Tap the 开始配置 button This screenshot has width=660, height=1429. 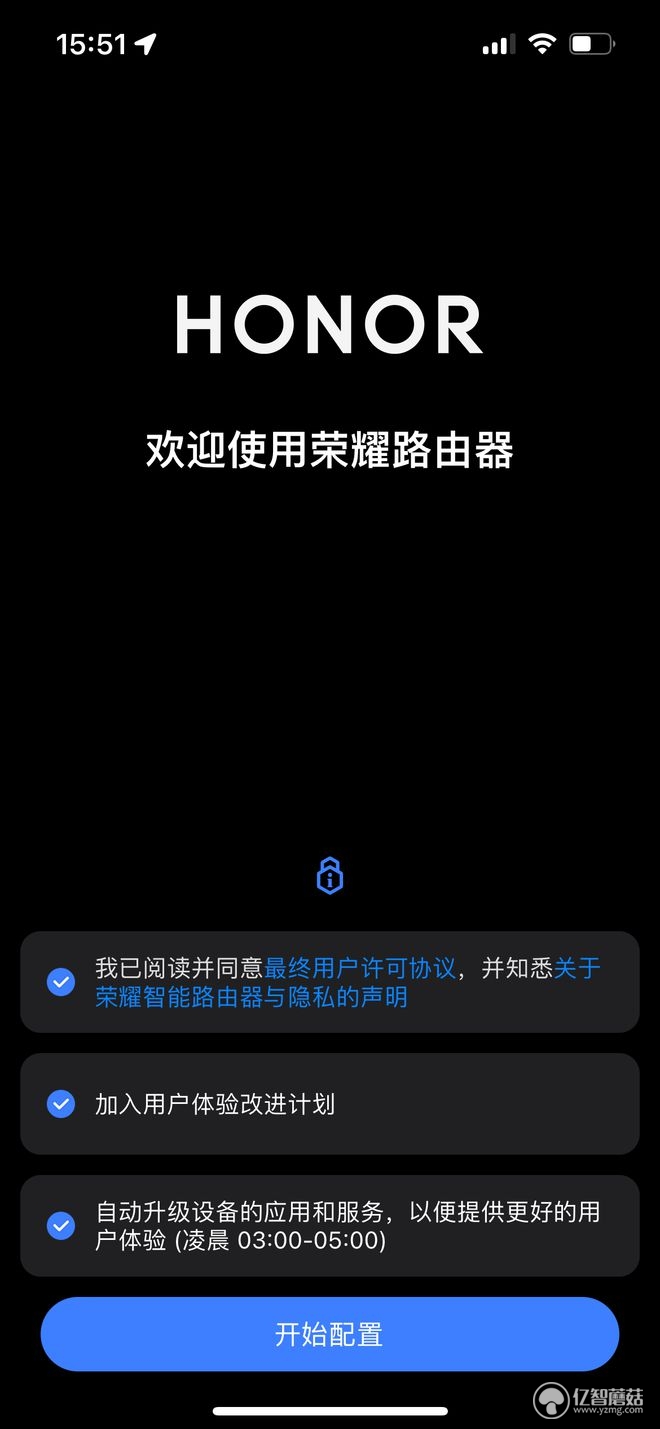pos(330,1334)
